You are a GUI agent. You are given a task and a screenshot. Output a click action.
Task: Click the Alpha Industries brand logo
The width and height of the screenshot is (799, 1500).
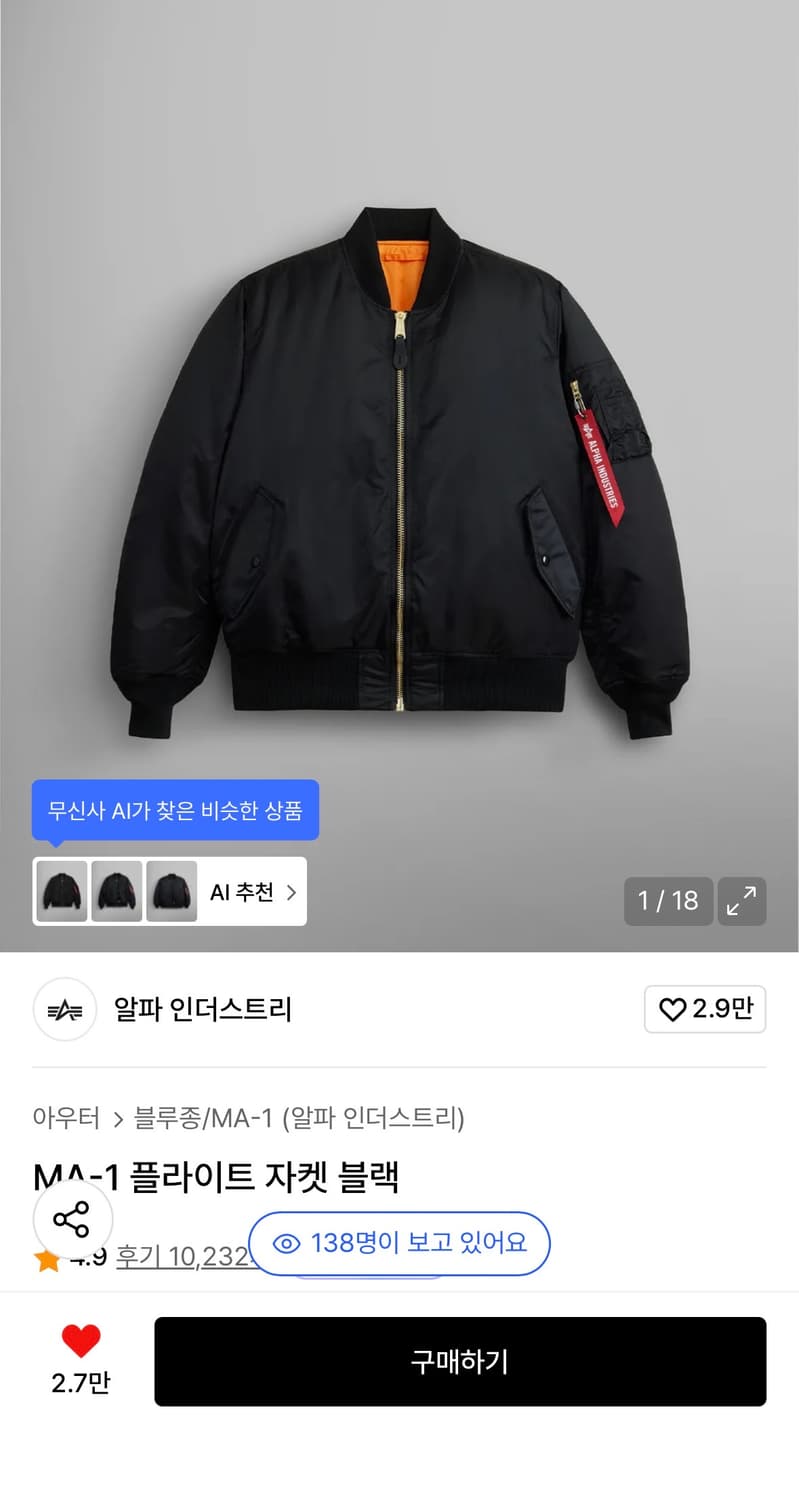point(64,1010)
